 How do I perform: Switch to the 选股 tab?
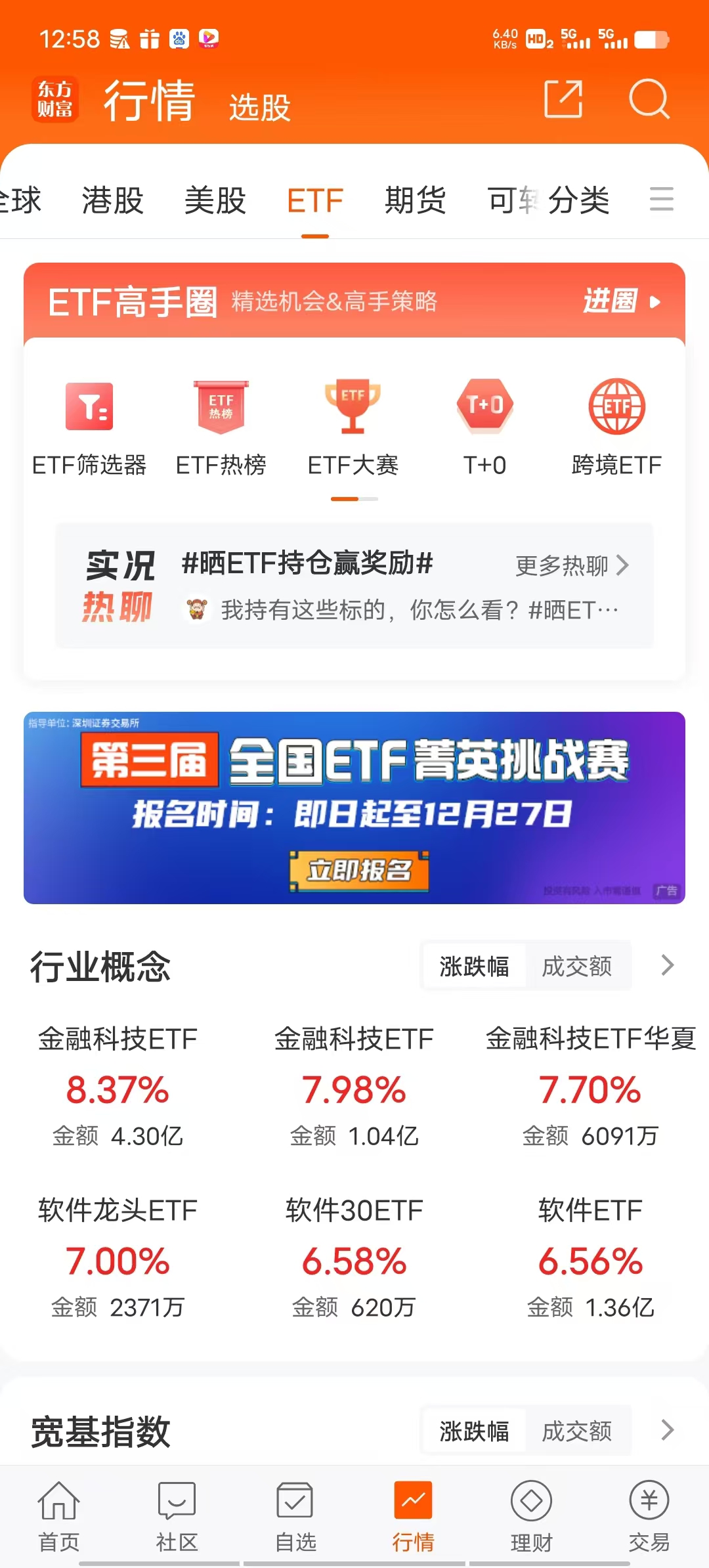click(259, 107)
